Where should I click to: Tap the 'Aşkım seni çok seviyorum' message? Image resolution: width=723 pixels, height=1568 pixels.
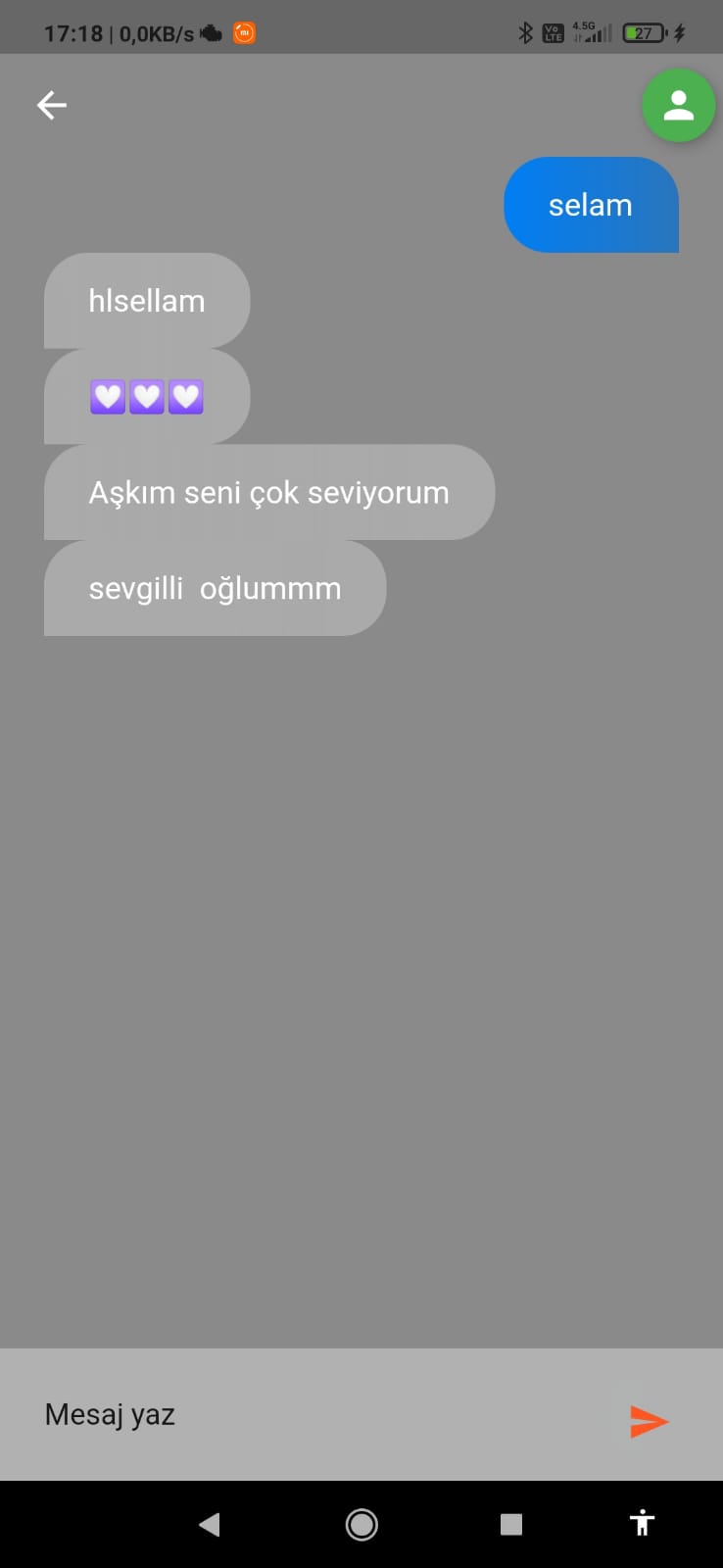tap(268, 493)
